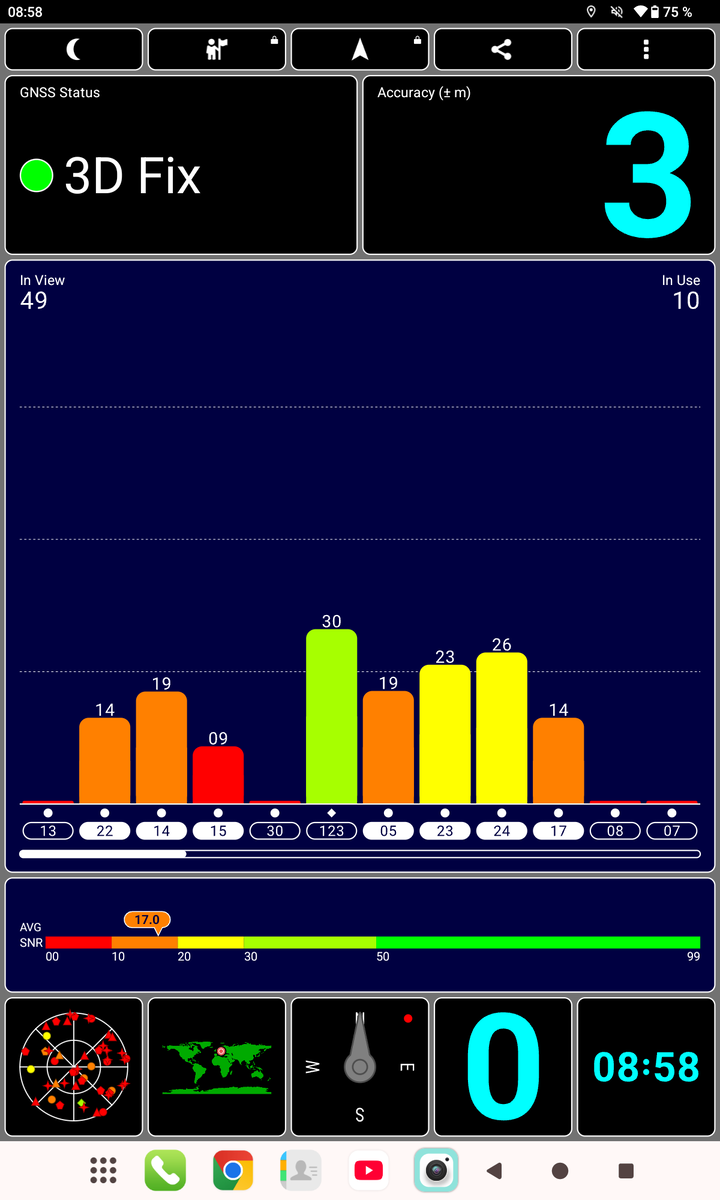Image resolution: width=720 pixels, height=1200 pixels.
Task: Open the locked navigation arrow feature
Action: point(360,49)
